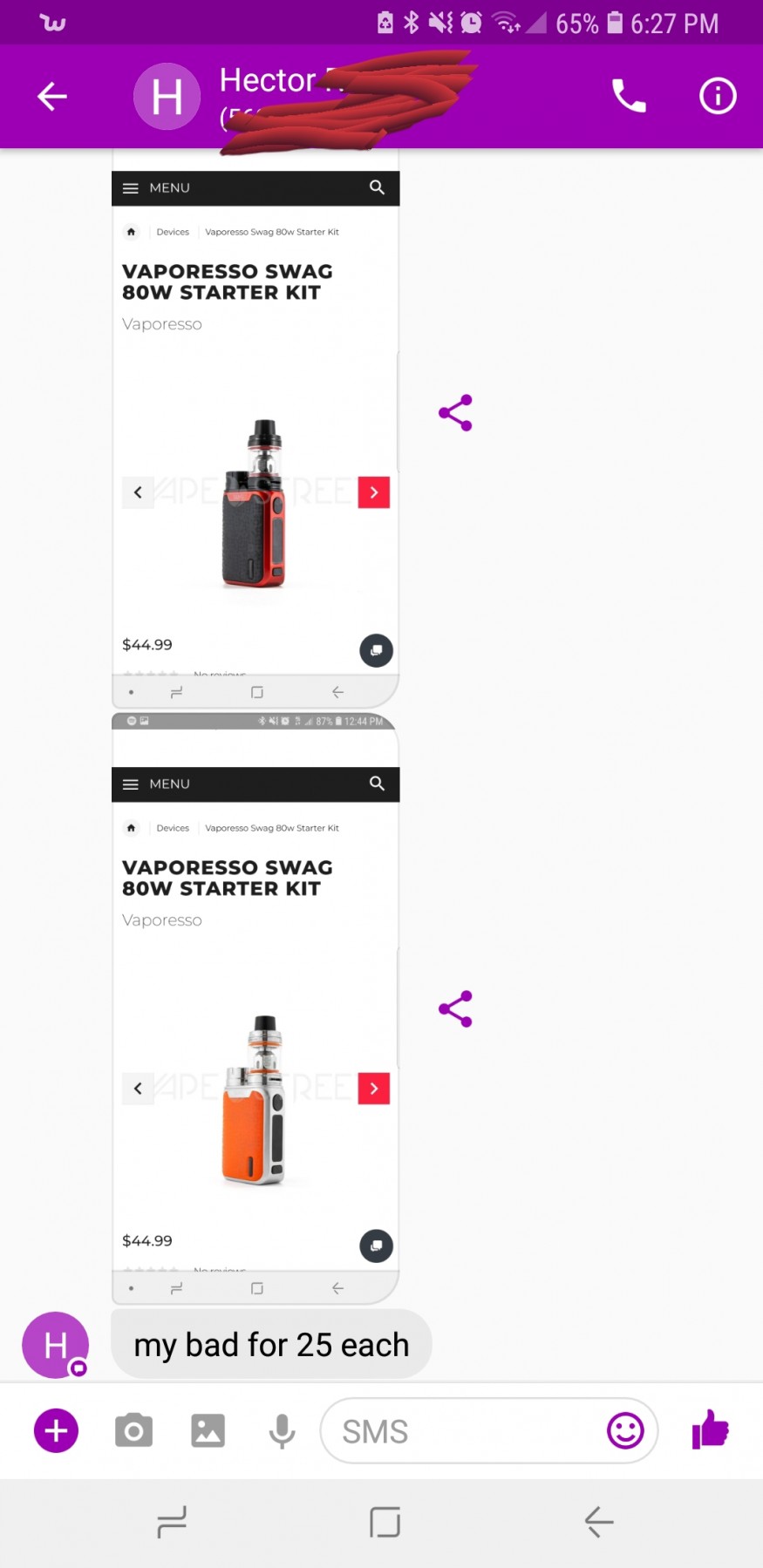The width and height of the screenshot is (763, 1568).
Task: Pick a picture from the gallery
Action: [x=208, y=1430]
